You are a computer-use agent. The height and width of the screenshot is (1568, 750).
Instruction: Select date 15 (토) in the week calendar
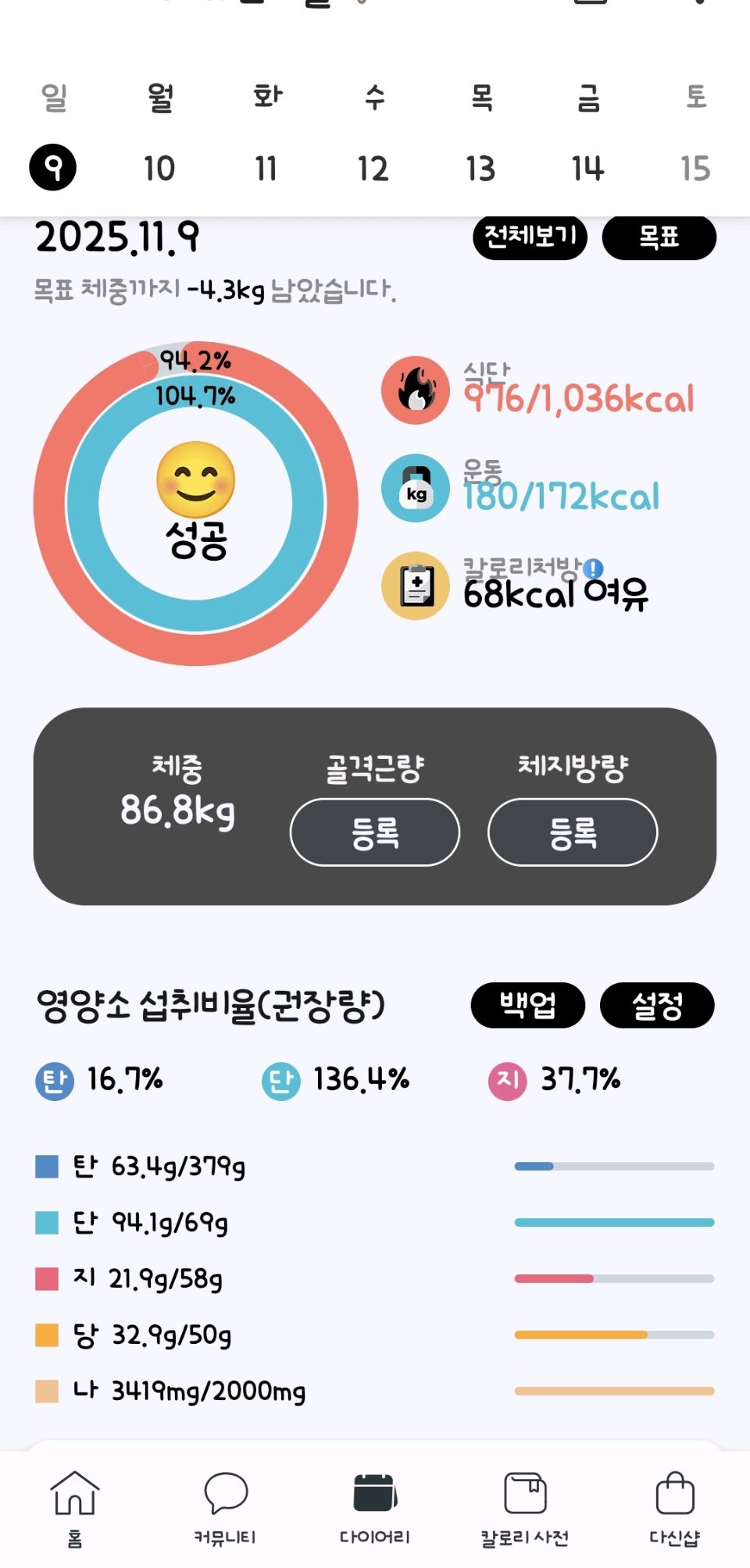695,168
